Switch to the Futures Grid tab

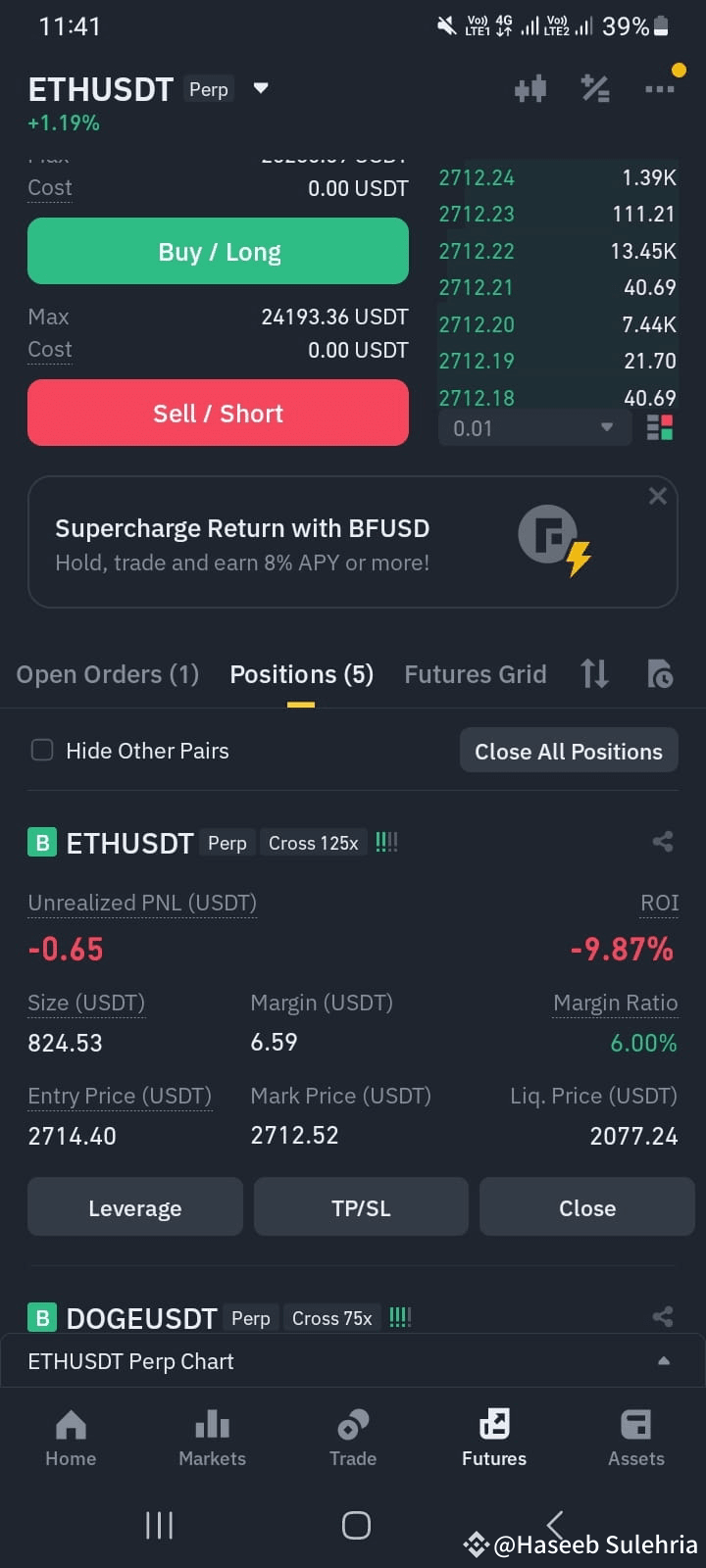coord(476,674)
